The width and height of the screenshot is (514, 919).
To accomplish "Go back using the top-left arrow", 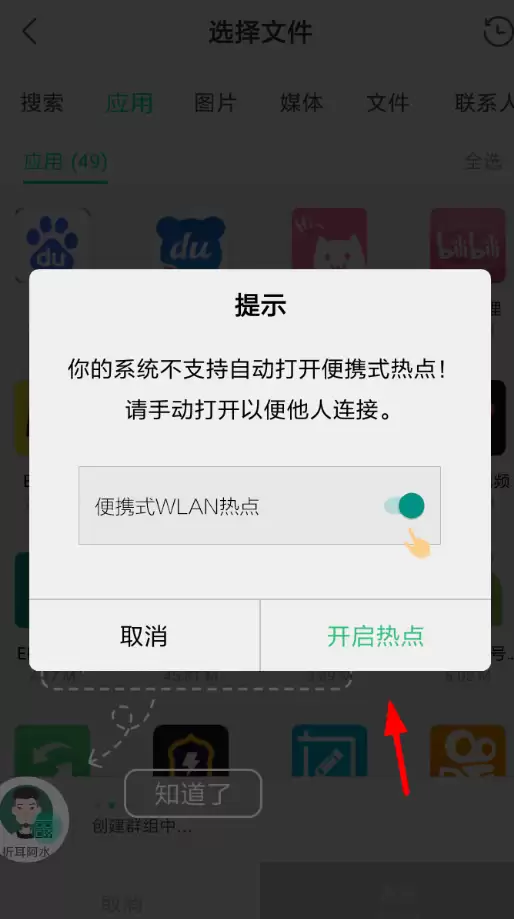I will [x=29, y=31].
